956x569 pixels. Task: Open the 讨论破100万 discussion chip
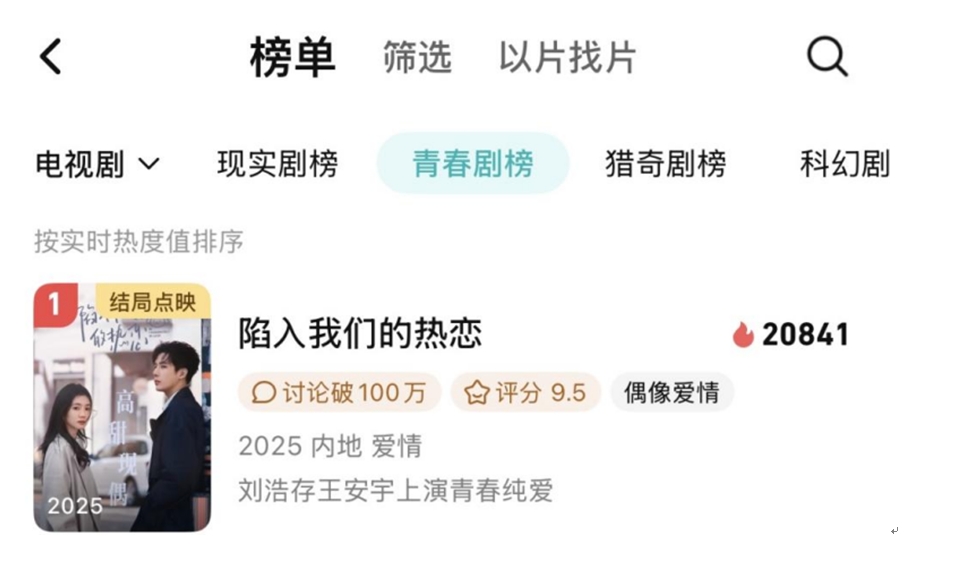coord(339,393)
